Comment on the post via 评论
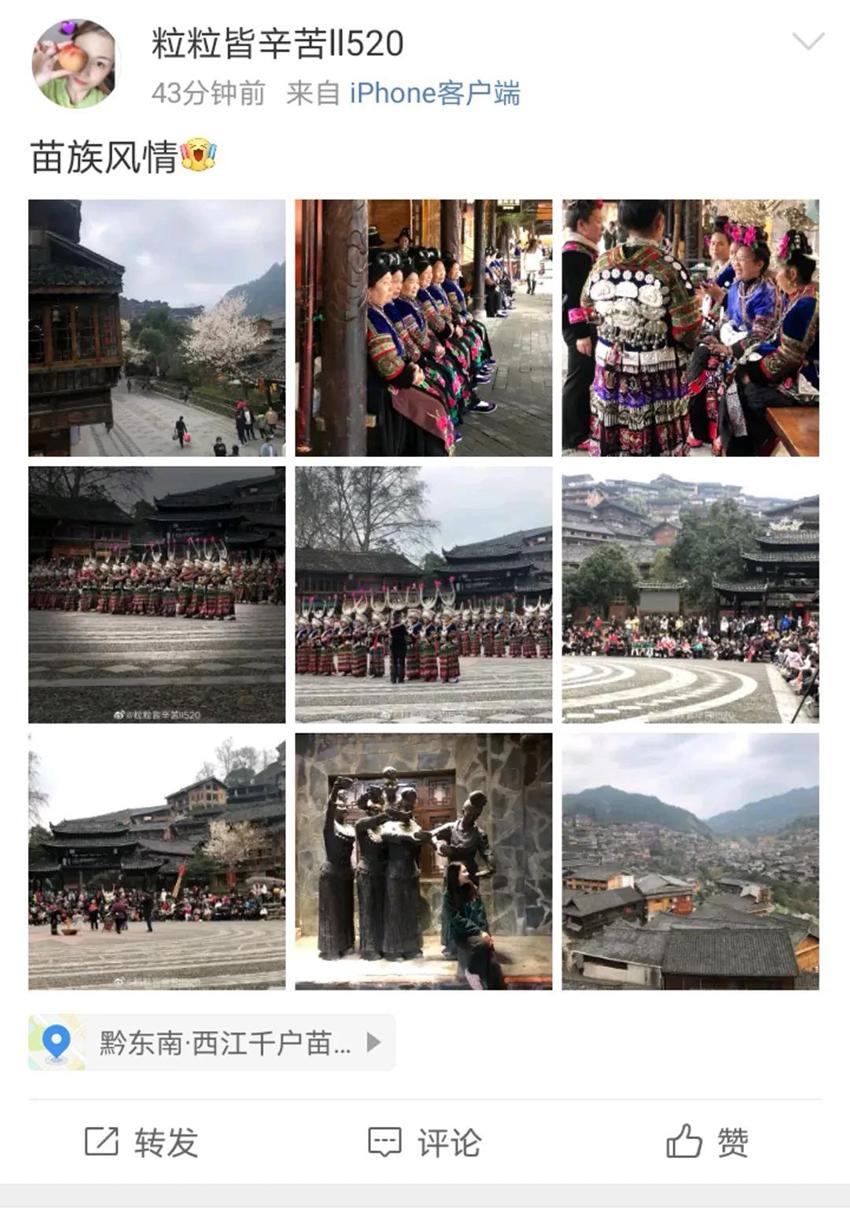The image size is (850, 1218). [x=425, y=1142]
